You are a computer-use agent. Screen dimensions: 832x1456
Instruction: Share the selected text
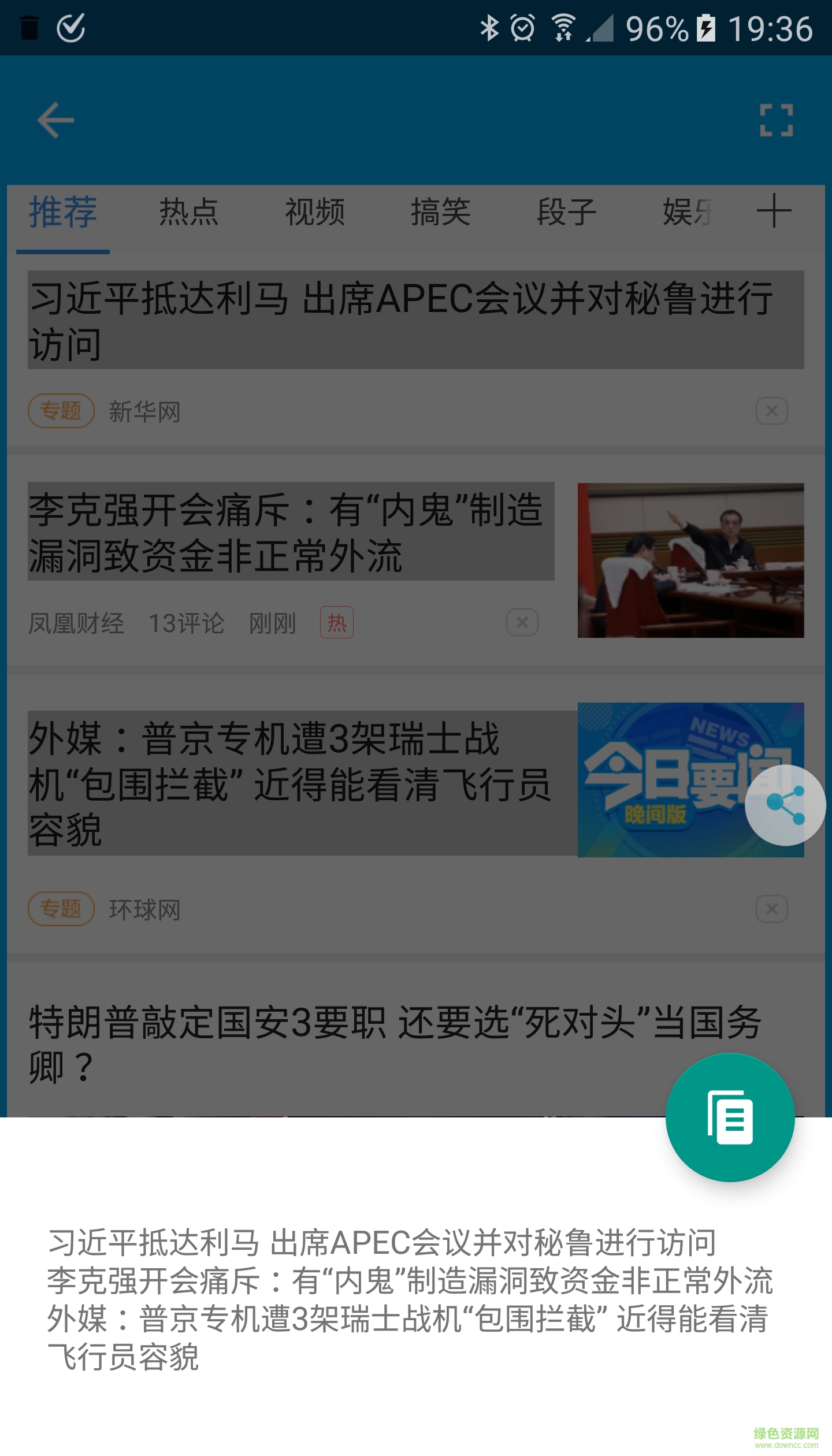click(785, 805)
